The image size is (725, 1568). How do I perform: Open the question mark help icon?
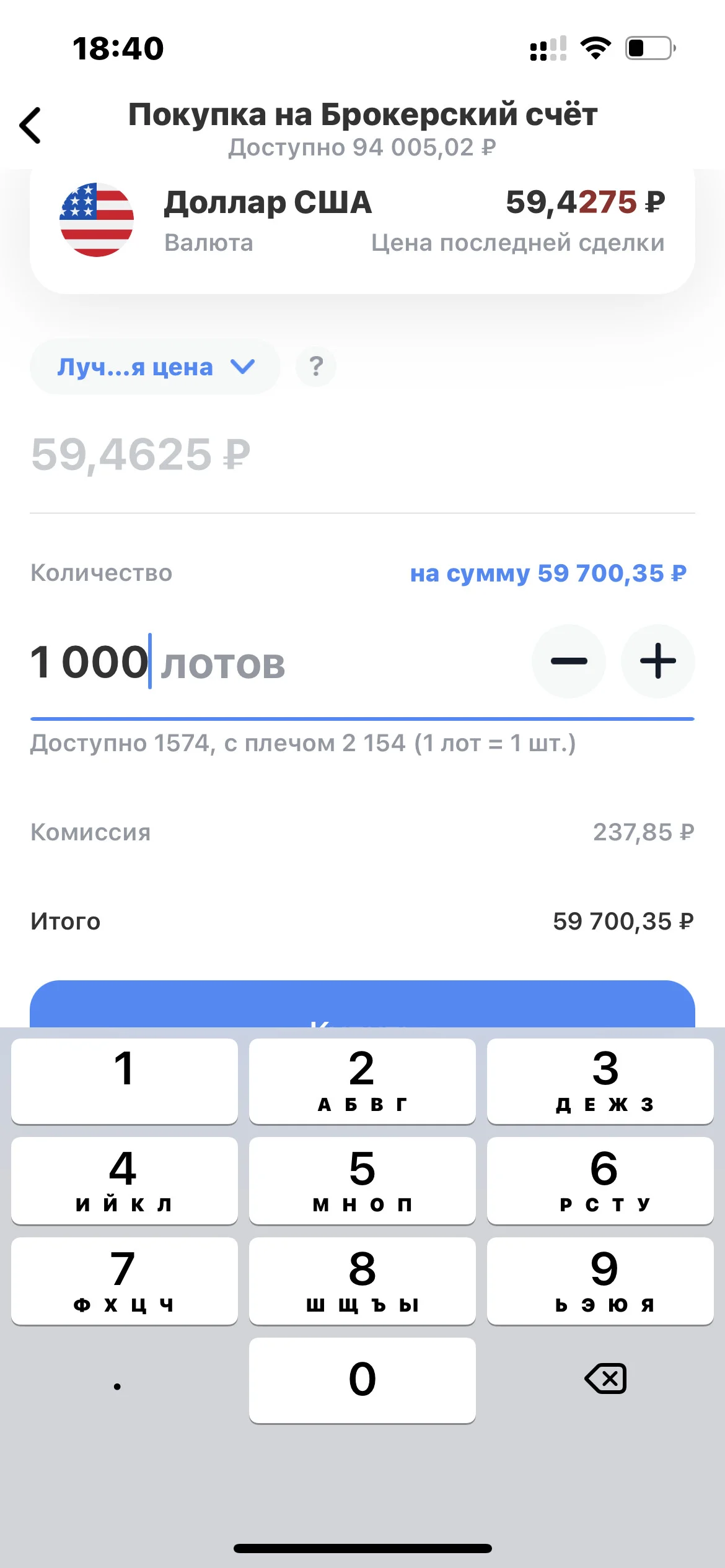(316, 367)
